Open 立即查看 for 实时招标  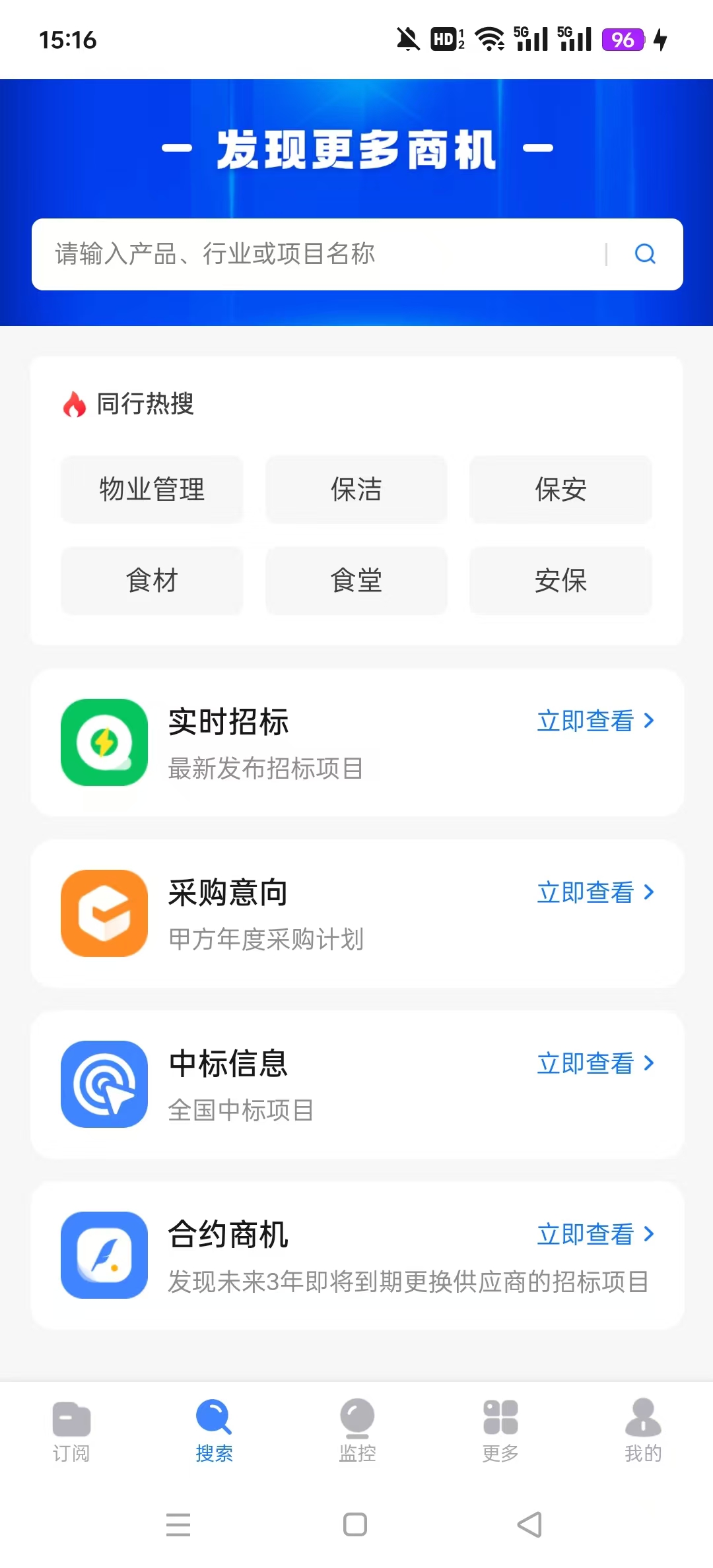click(x=595, y=721)
